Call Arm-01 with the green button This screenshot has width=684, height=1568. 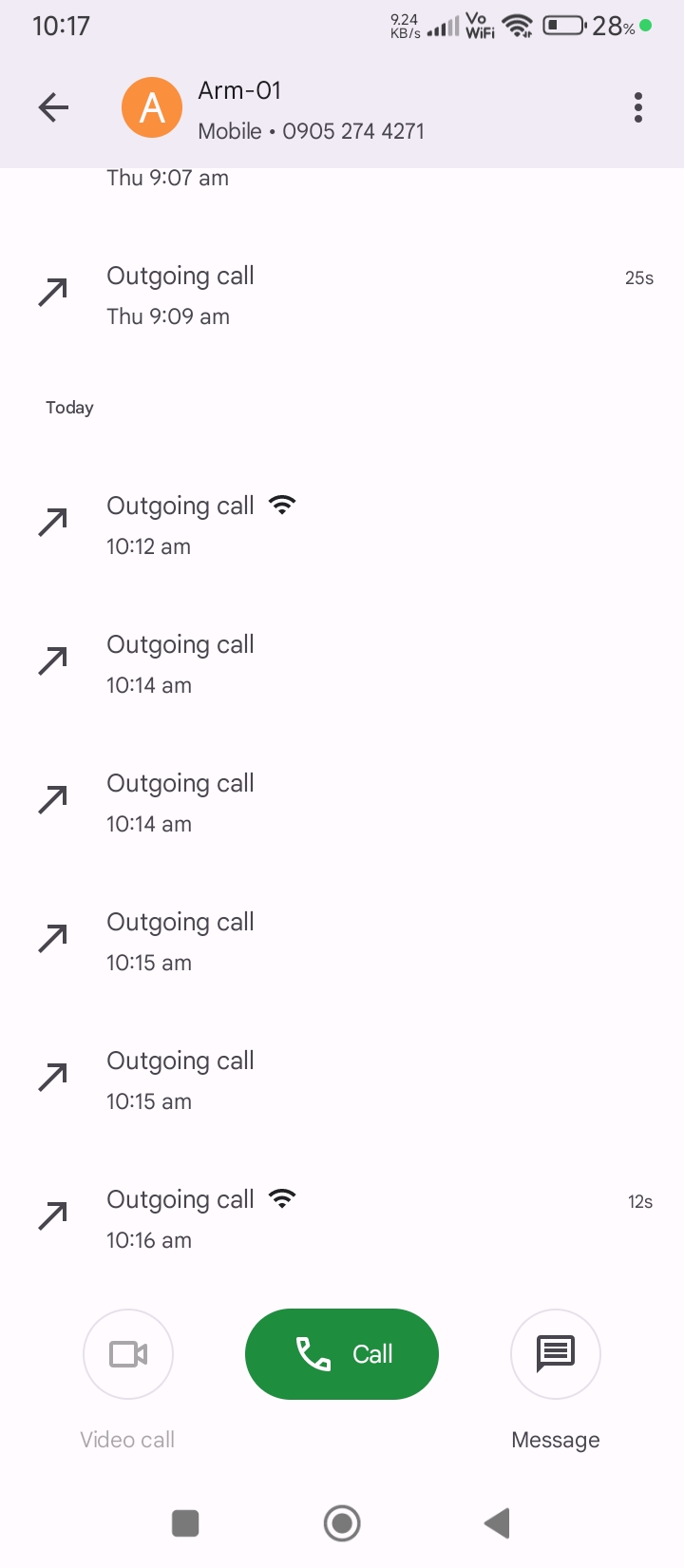click(342, 1353)
